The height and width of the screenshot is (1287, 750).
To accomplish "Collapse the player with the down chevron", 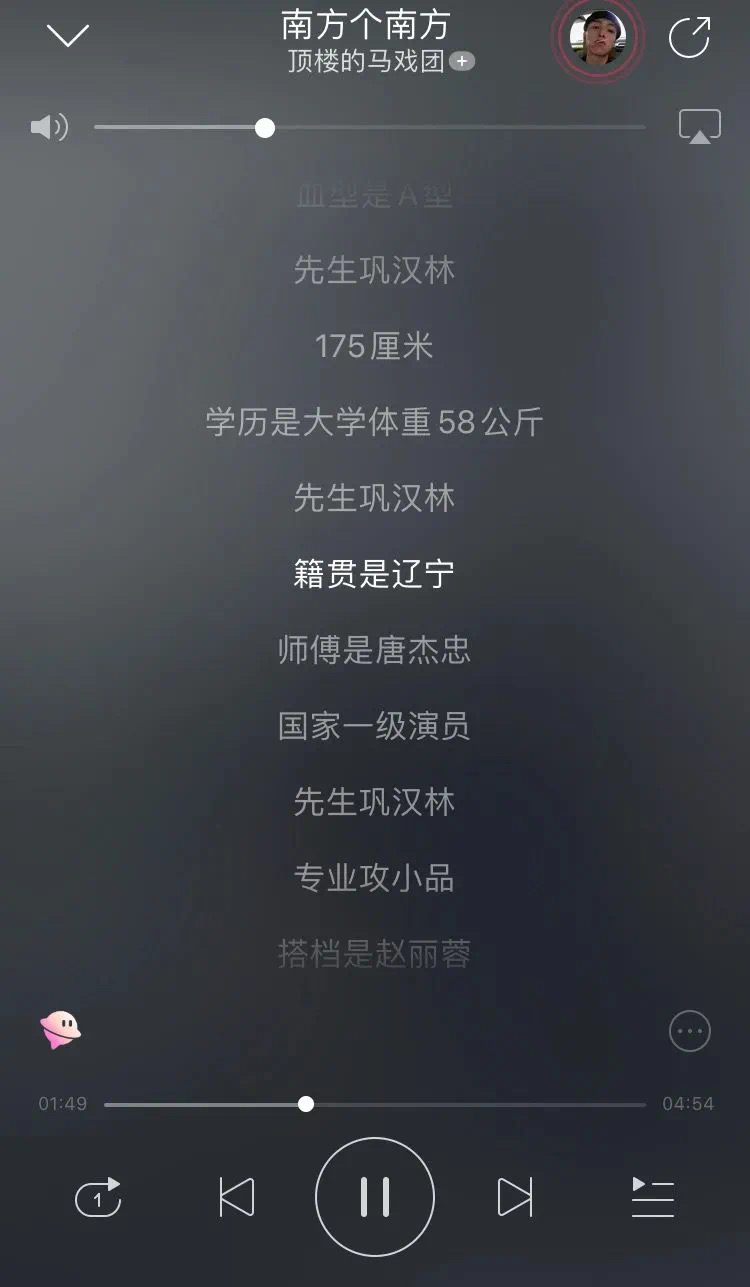I will pyautogui.click(x=68, y=37).
